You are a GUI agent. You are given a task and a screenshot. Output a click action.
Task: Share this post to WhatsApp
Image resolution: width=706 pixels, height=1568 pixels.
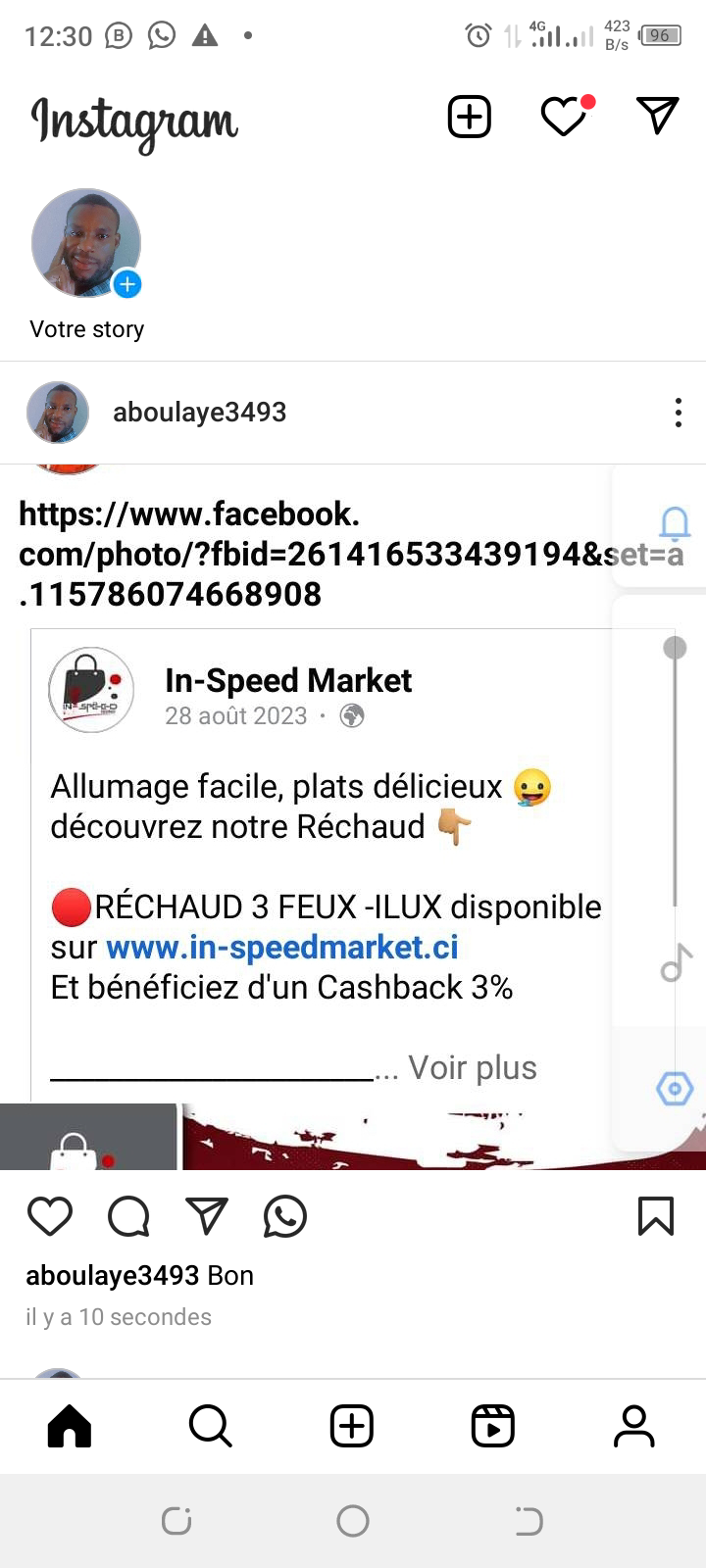coord(285,1216)
